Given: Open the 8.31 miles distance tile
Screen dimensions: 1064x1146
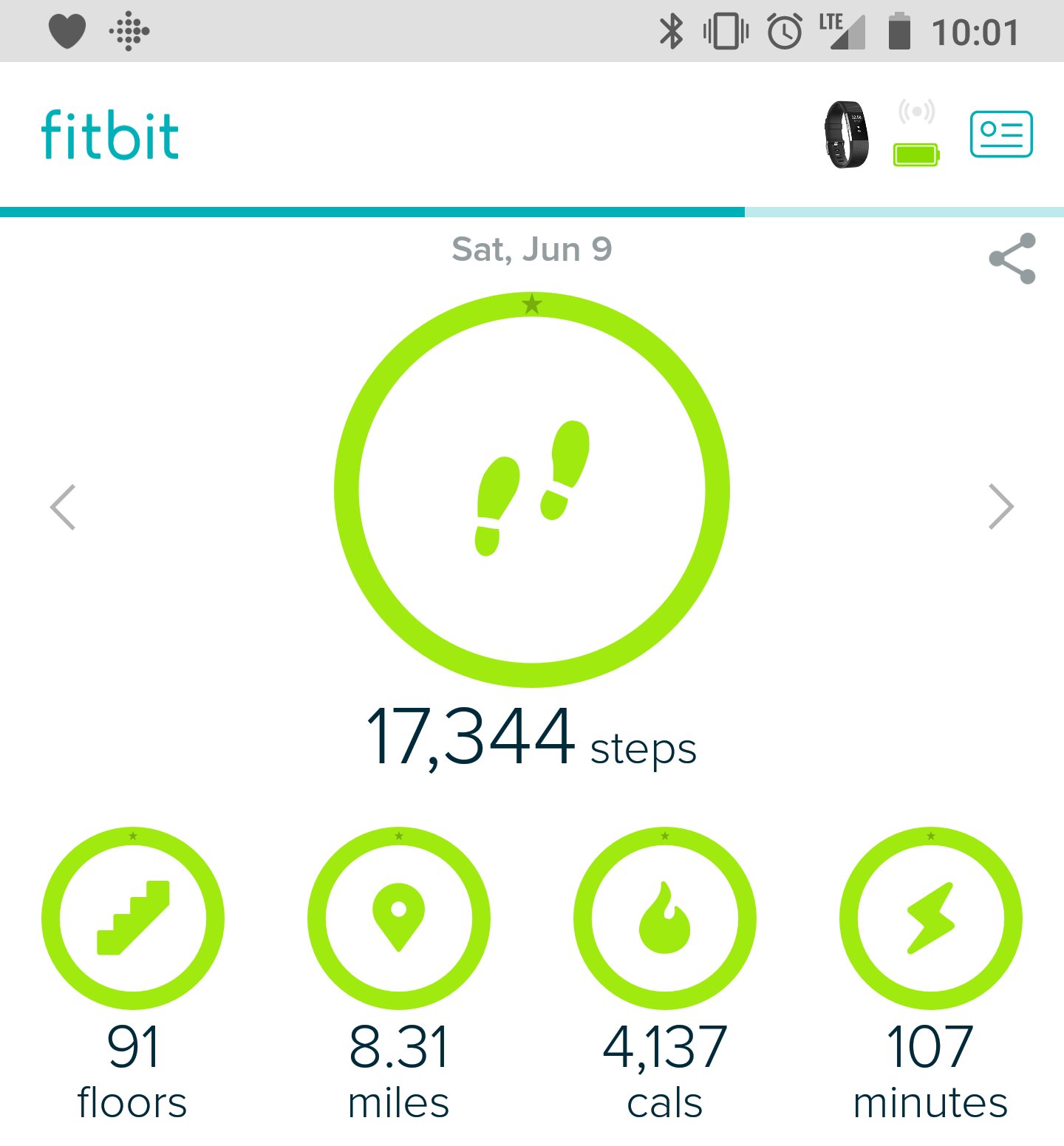Looking at the screenshot, I should pyautogui.click(x=399, y=918).
